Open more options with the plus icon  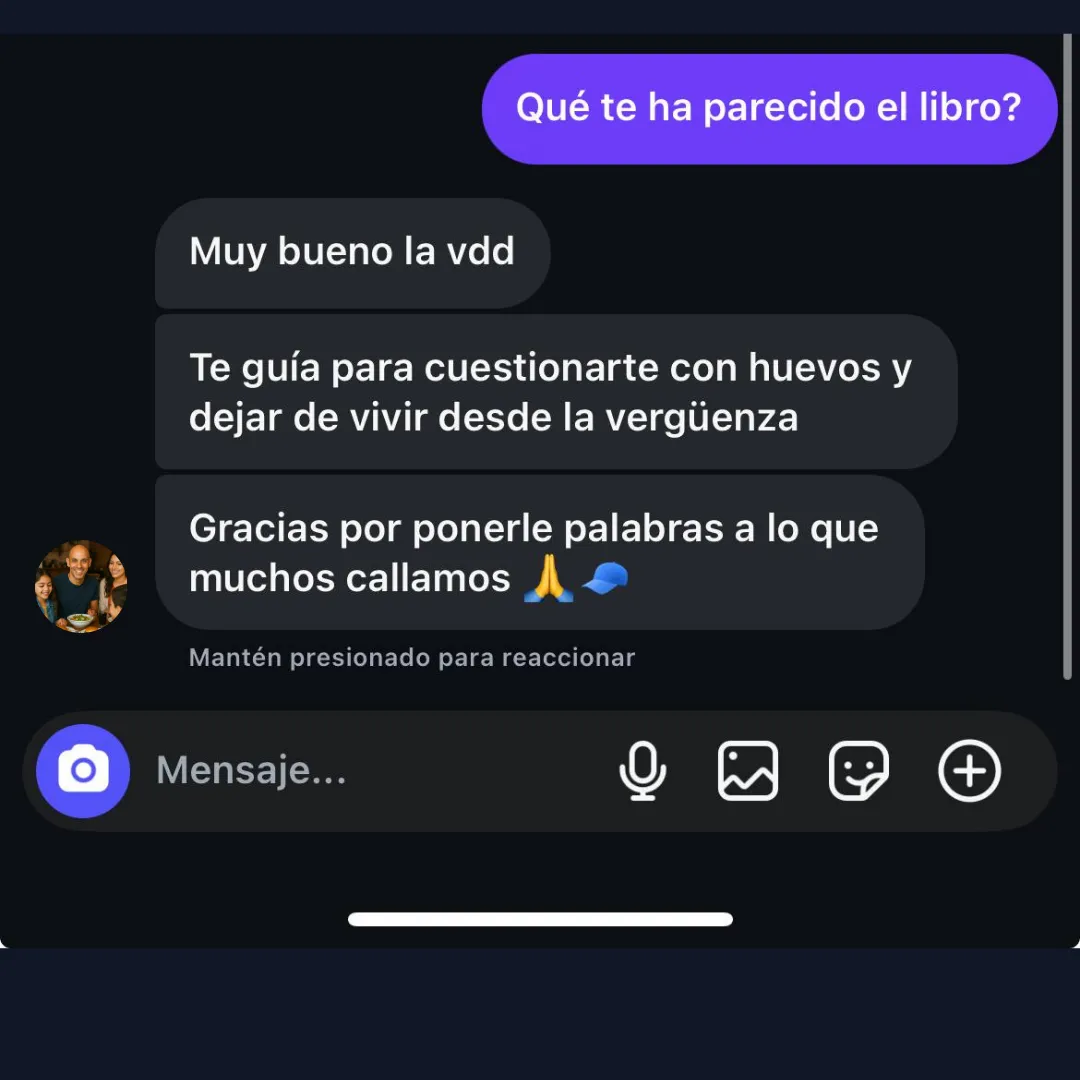(969, 771)
